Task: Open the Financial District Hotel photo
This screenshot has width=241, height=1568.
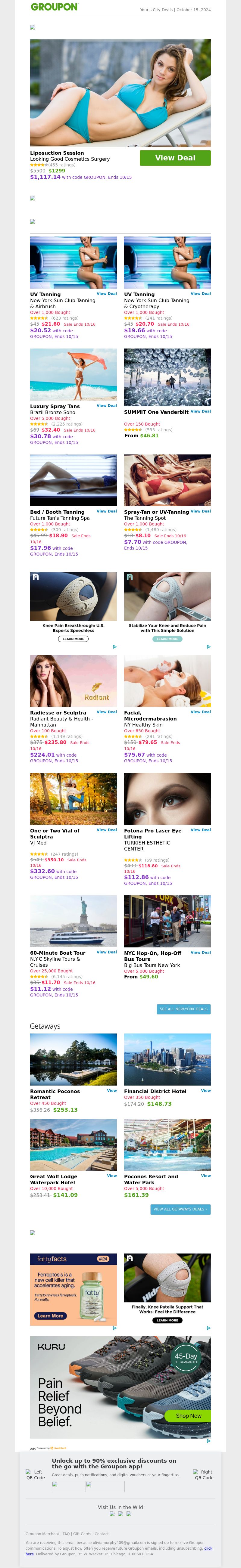Action: tap(167, 1059)
